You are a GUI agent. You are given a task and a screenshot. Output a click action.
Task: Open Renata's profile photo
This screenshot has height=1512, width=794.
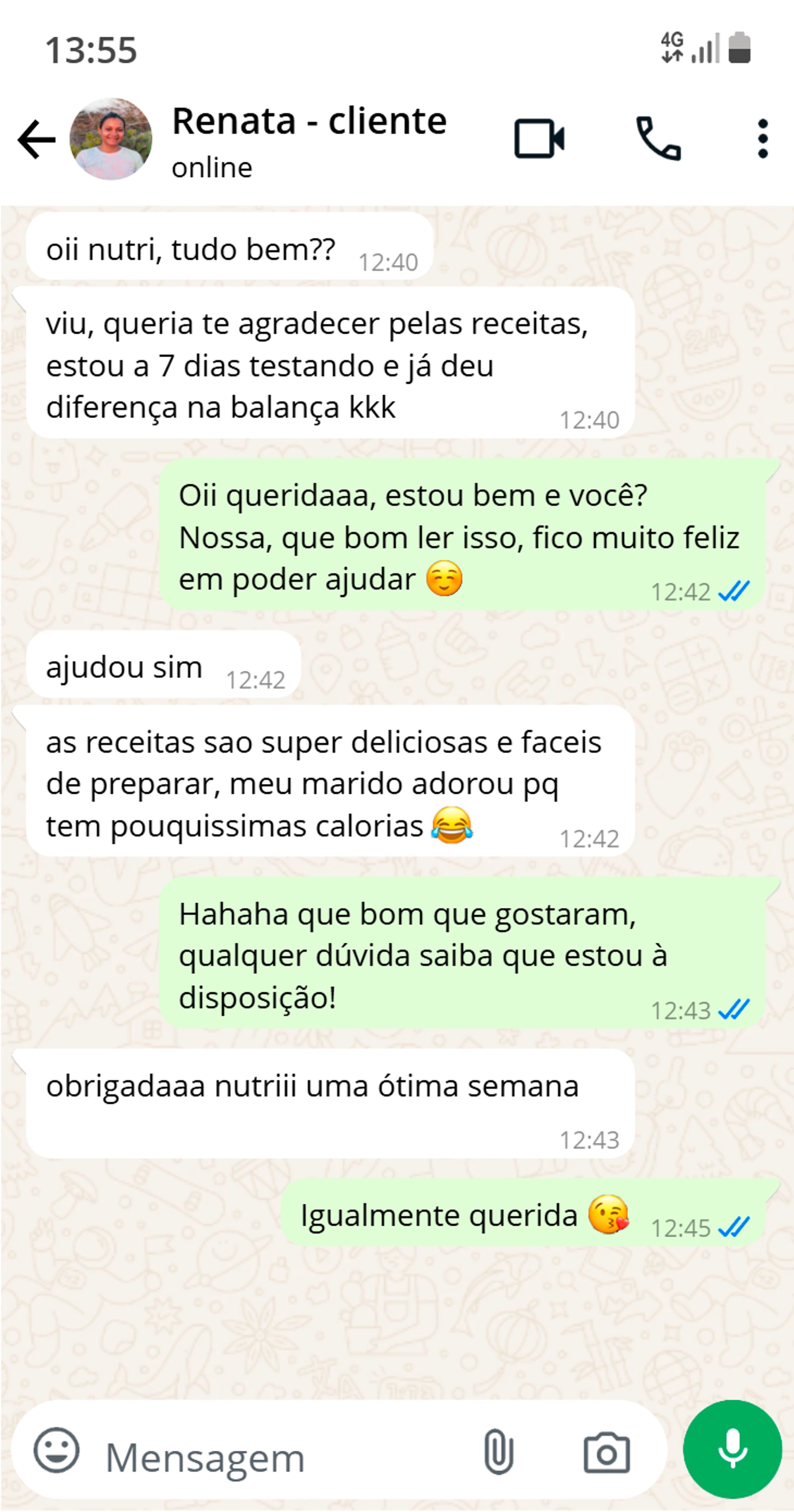point(111,139)
